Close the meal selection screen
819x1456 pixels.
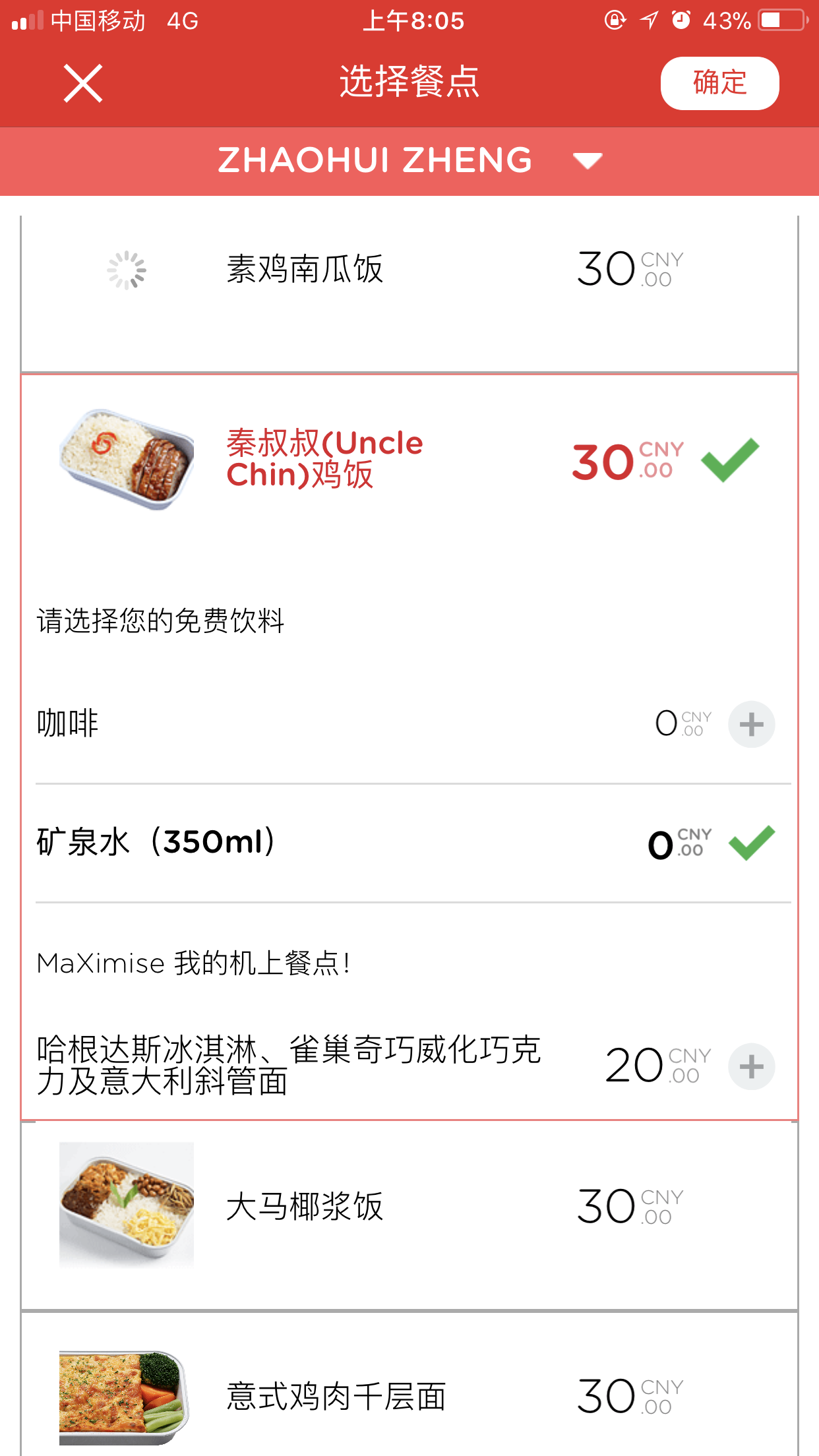(x=83, y=83)
